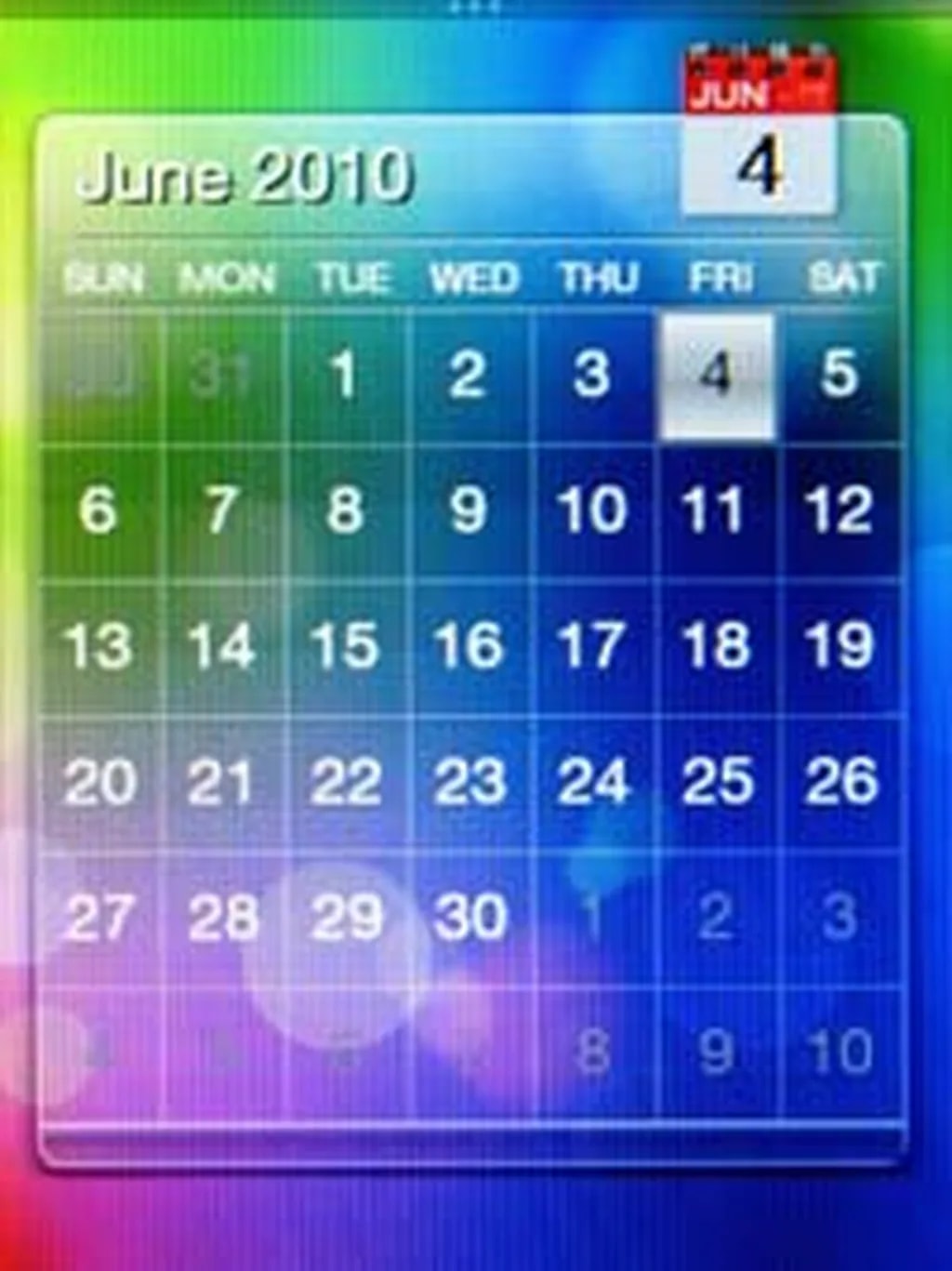Image resolution: width=952 pixels, height=1271 pixels.
Task: Open June 23 in the calendar
Action: 469,782
